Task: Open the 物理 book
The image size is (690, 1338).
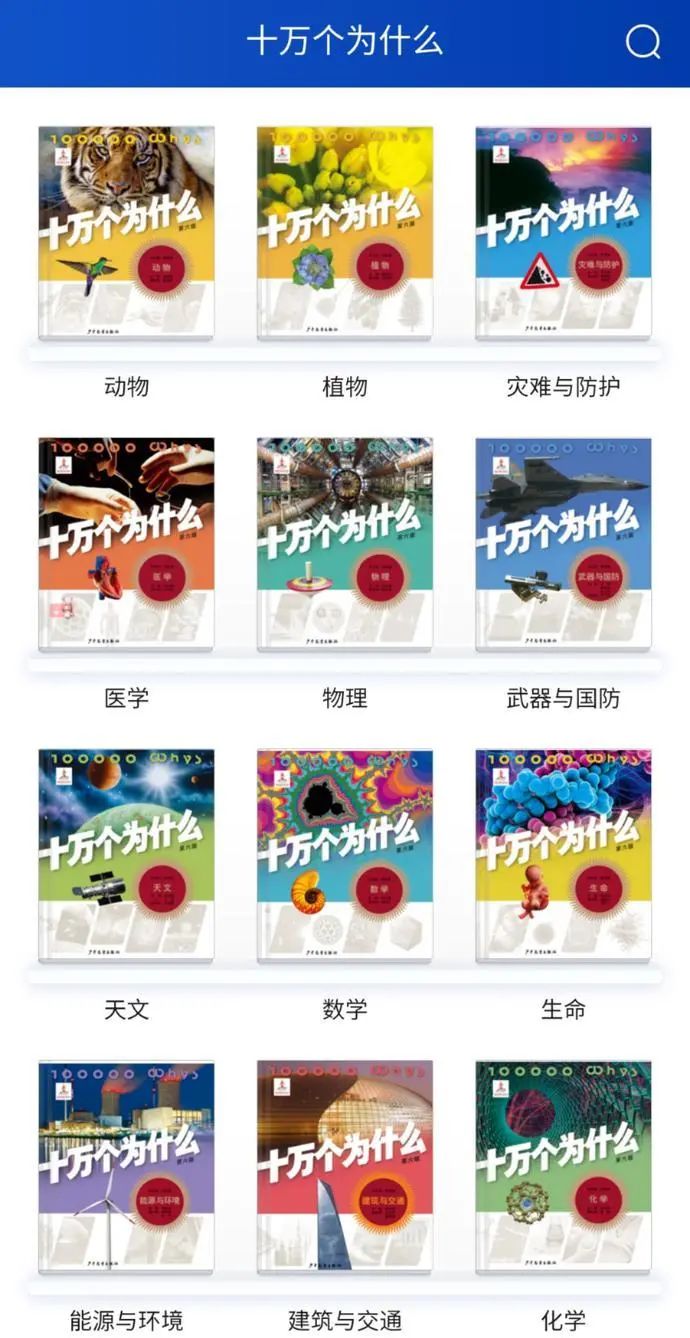Action: [345, 544]
